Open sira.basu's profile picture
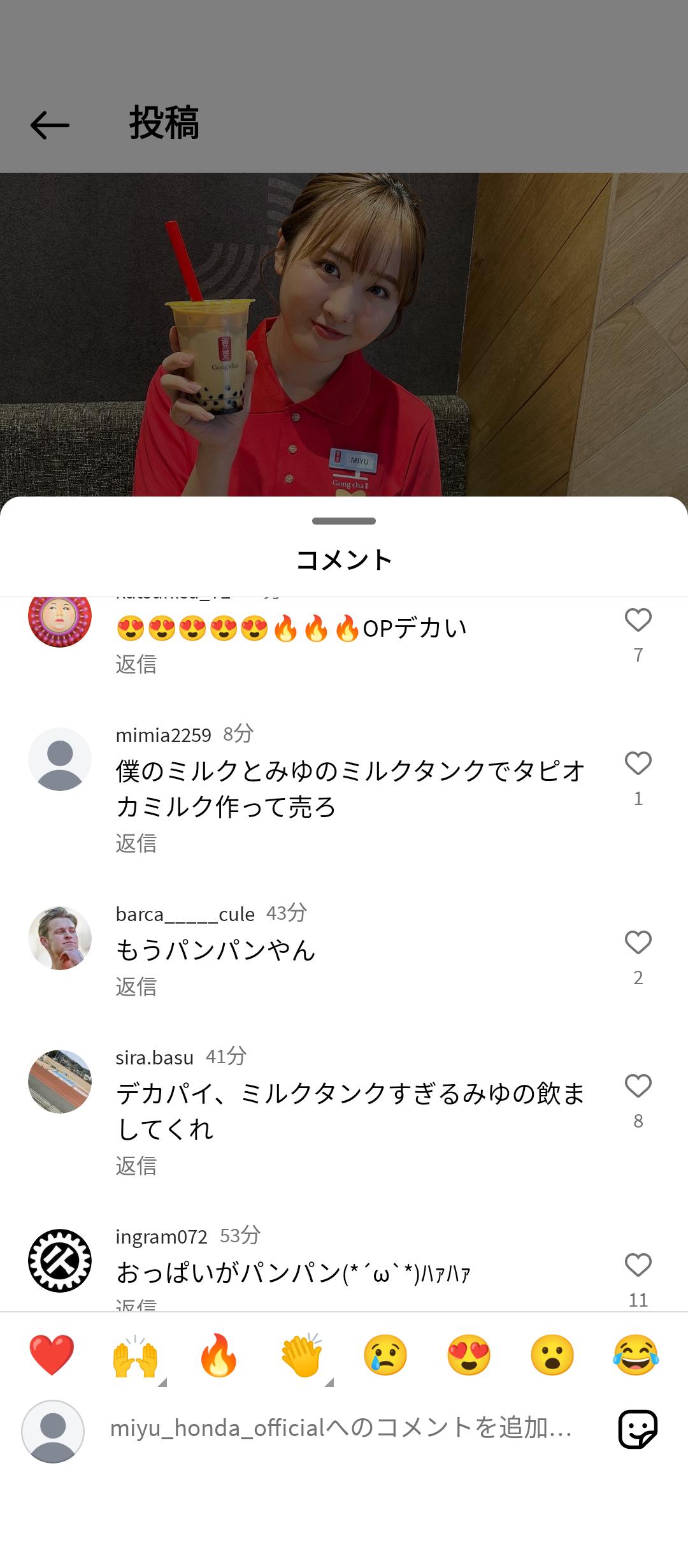This screenshot has height=1568, width=688. 60,1082
